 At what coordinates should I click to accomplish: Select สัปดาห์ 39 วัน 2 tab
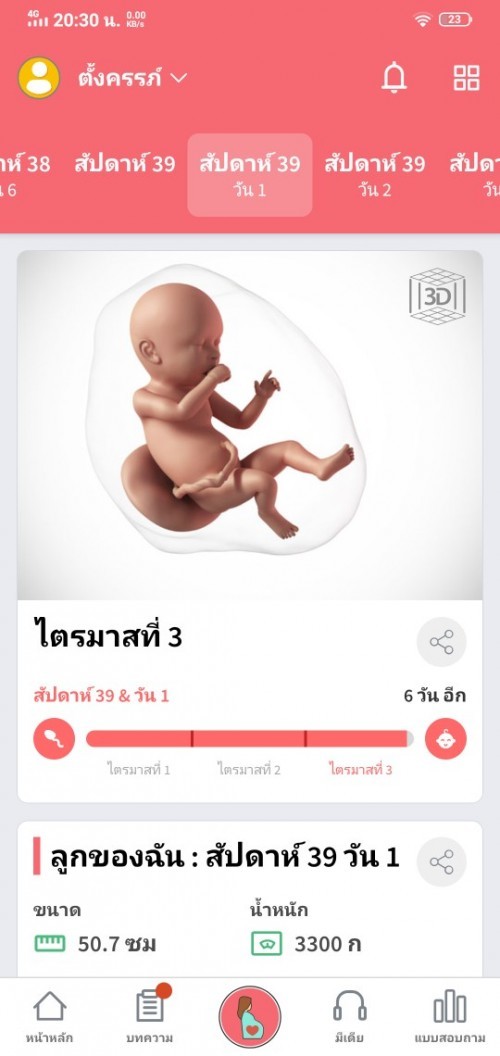tap(375, 175)
